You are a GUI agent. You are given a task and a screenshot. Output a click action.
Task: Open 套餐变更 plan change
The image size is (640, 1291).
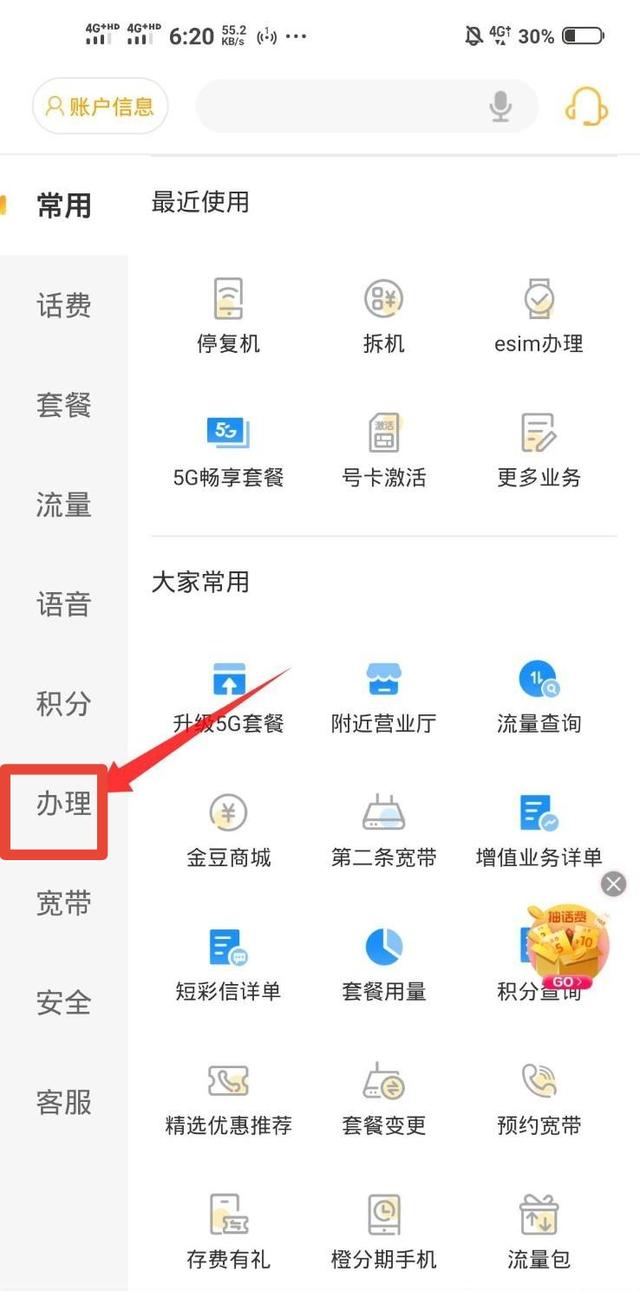click(384, 1098)
